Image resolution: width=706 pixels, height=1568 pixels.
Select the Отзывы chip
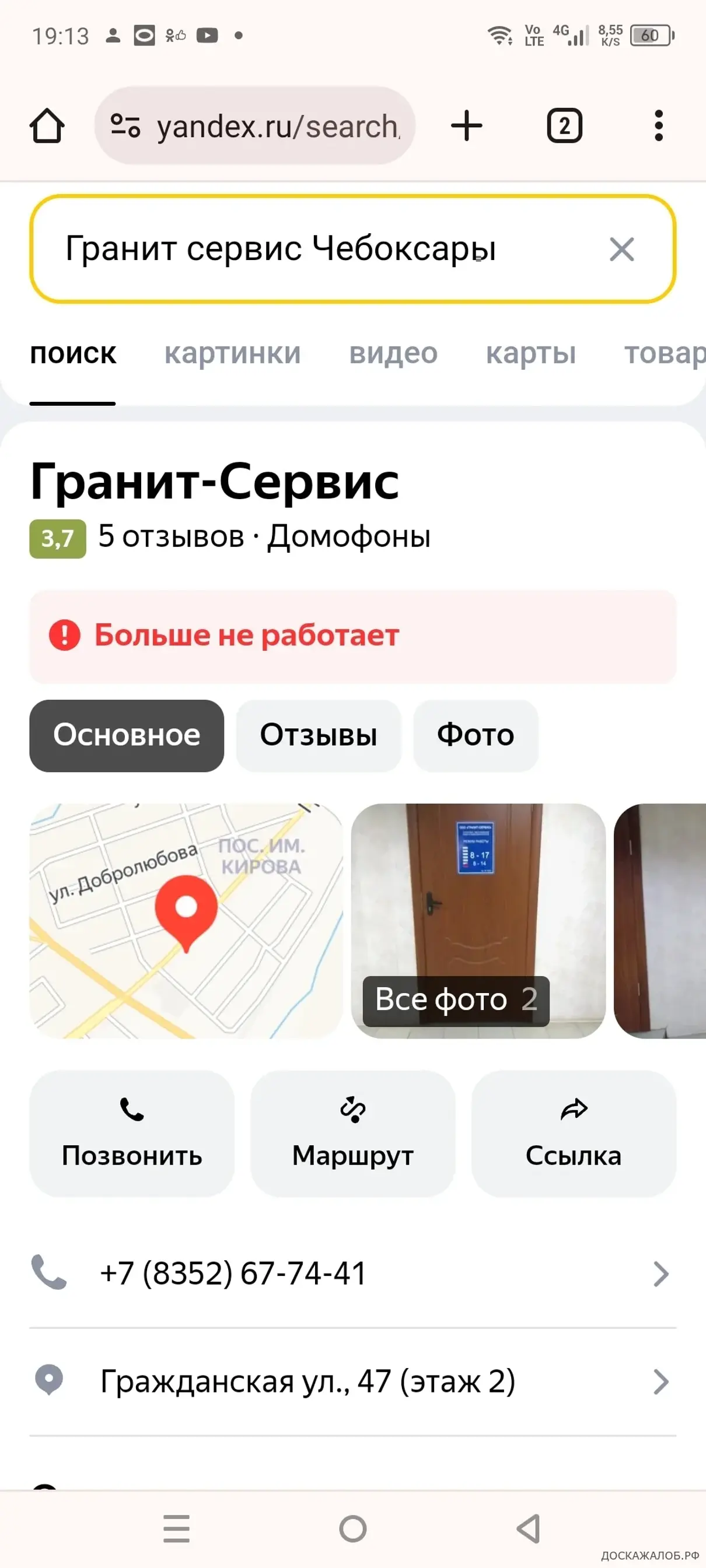click(319, 735)
